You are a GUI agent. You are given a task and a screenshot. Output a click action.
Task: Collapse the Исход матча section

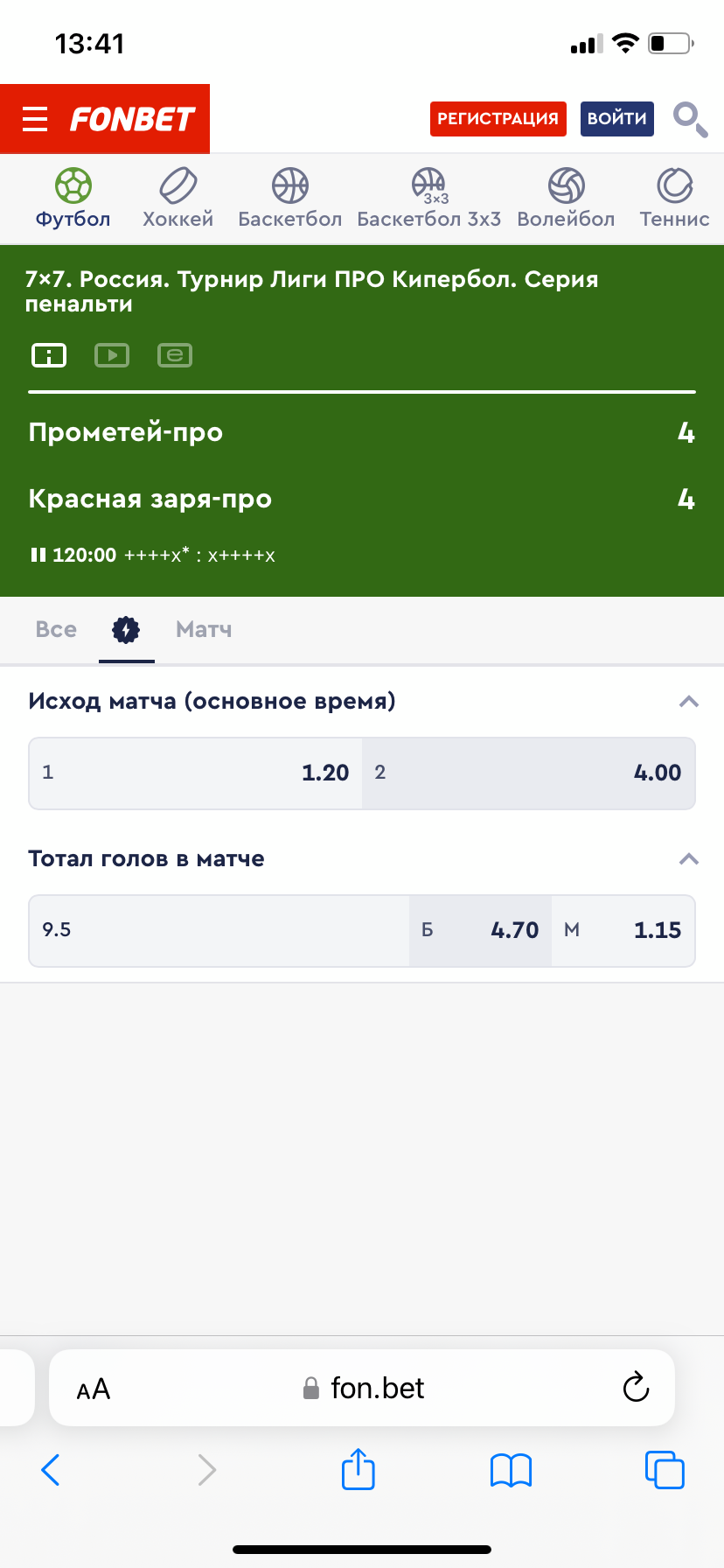[x=689, y=702]
